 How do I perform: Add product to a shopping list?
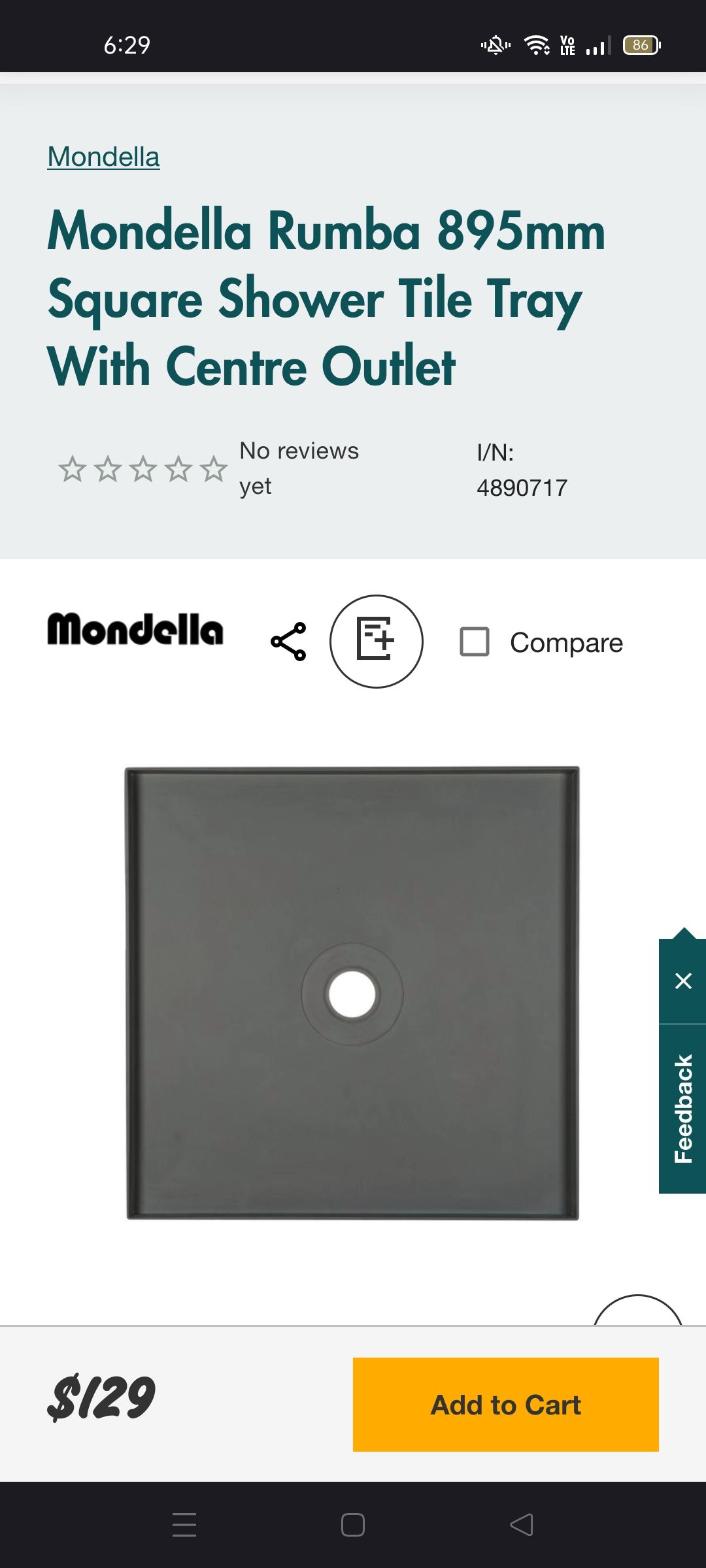[x=378, y=641]
